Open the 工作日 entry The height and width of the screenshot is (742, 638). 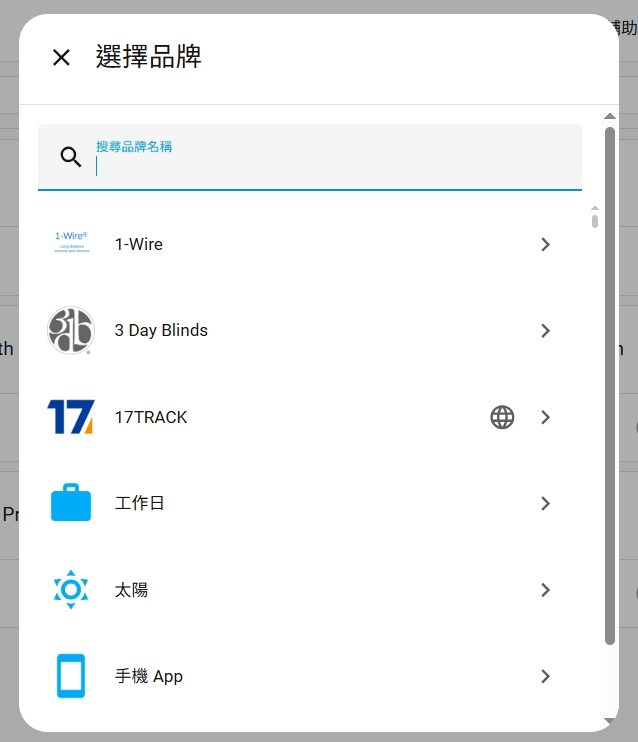coord(300,503)
